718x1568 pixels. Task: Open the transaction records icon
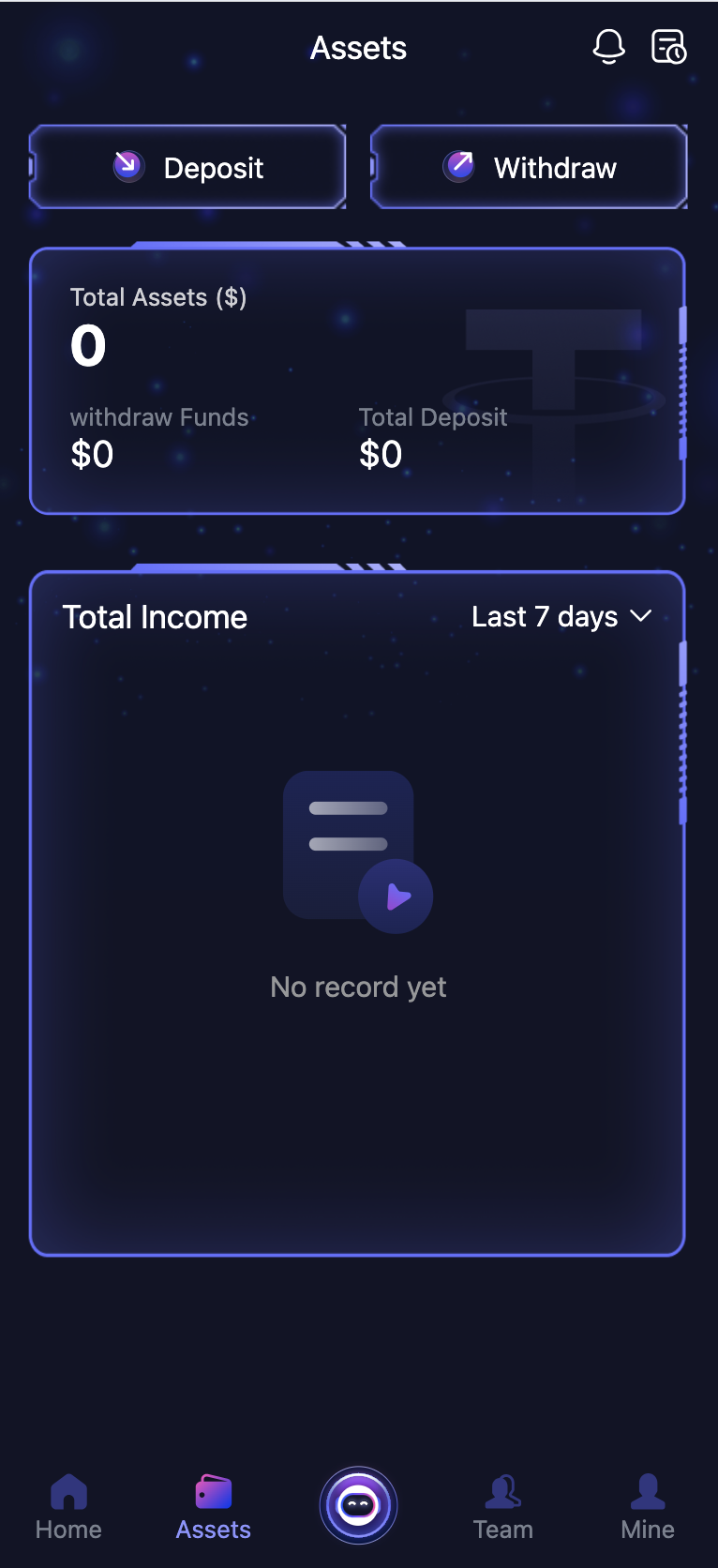click(668, 46)
